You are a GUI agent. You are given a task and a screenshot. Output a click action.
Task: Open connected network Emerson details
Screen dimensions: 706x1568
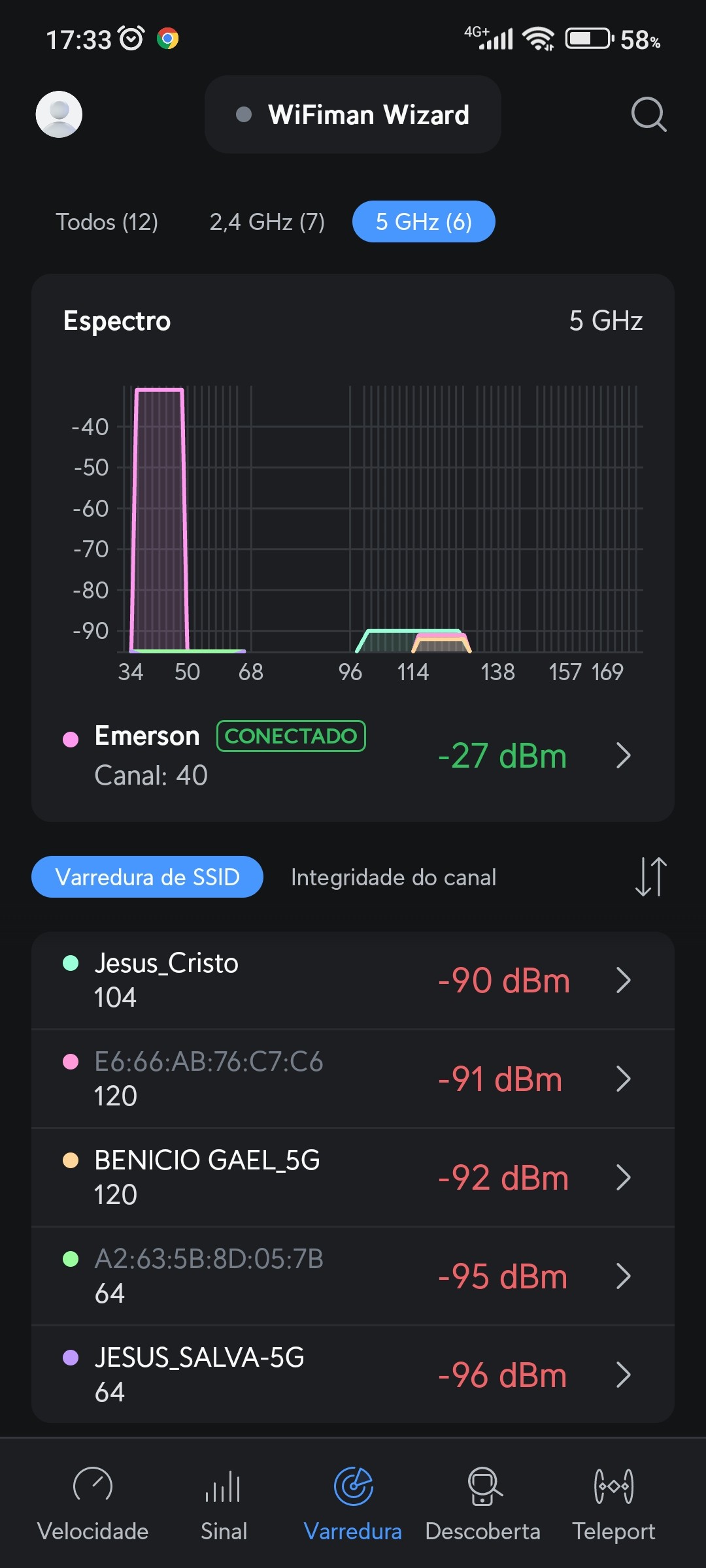[x=353, y=755]
